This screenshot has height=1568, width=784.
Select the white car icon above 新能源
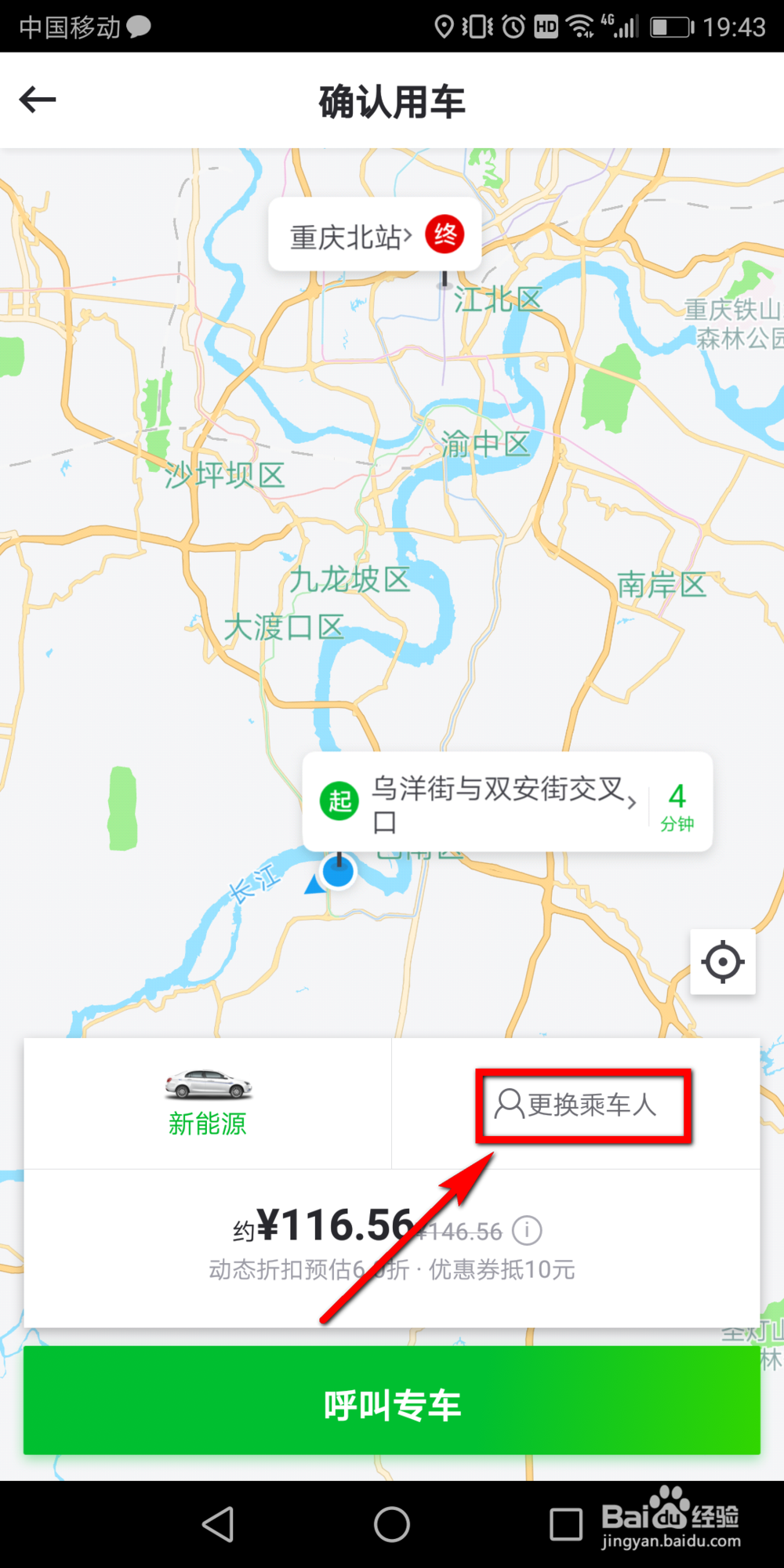[x=207, y=1083]
